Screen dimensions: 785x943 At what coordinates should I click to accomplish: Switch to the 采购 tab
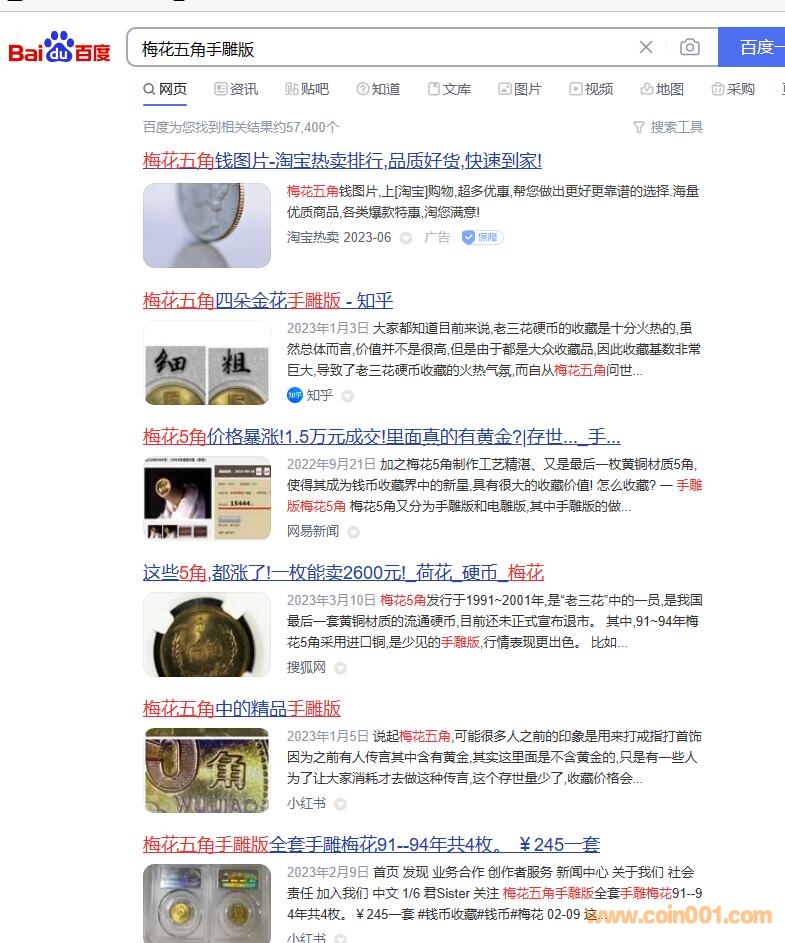coord(733,89)
